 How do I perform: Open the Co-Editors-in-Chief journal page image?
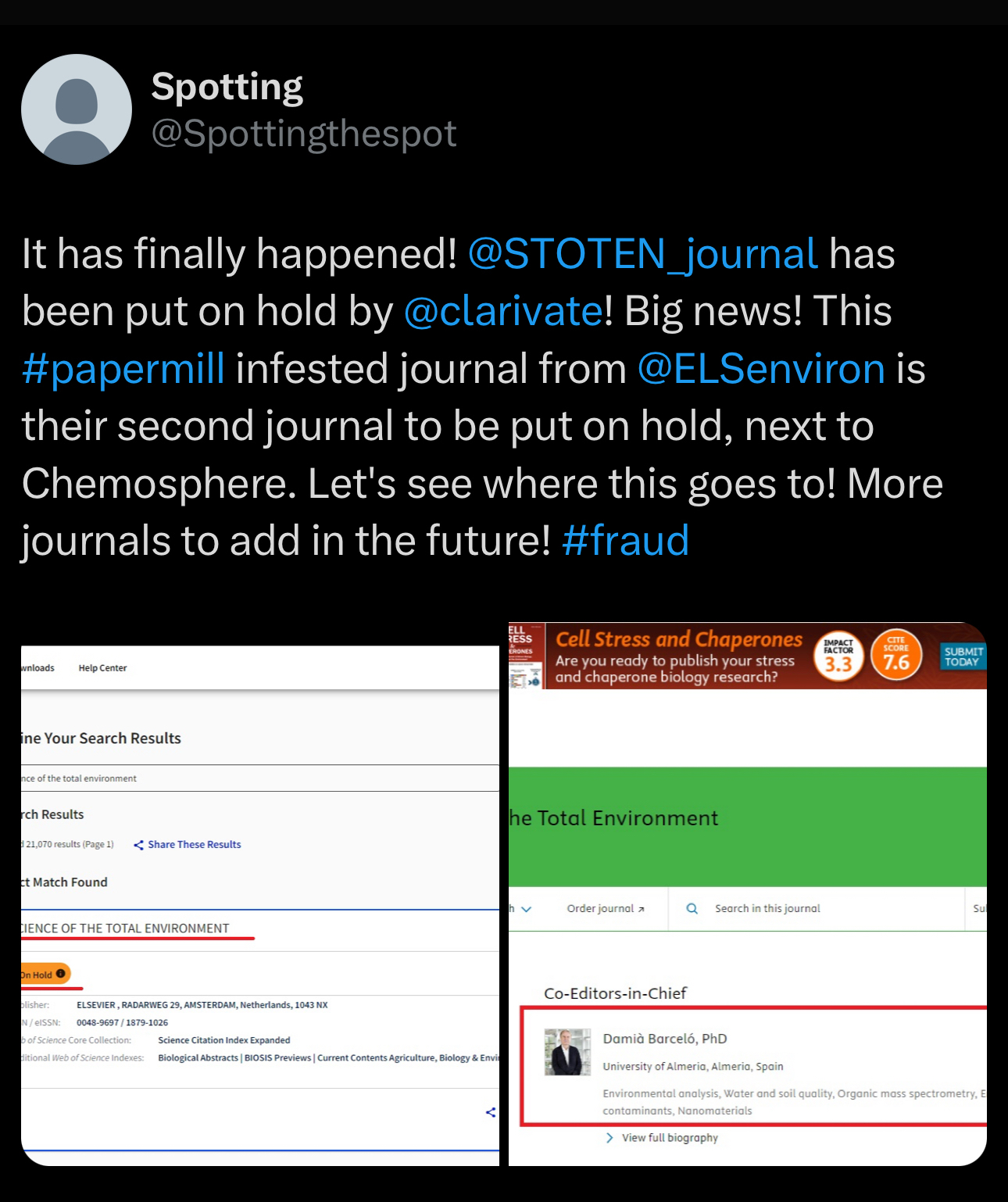747,893
